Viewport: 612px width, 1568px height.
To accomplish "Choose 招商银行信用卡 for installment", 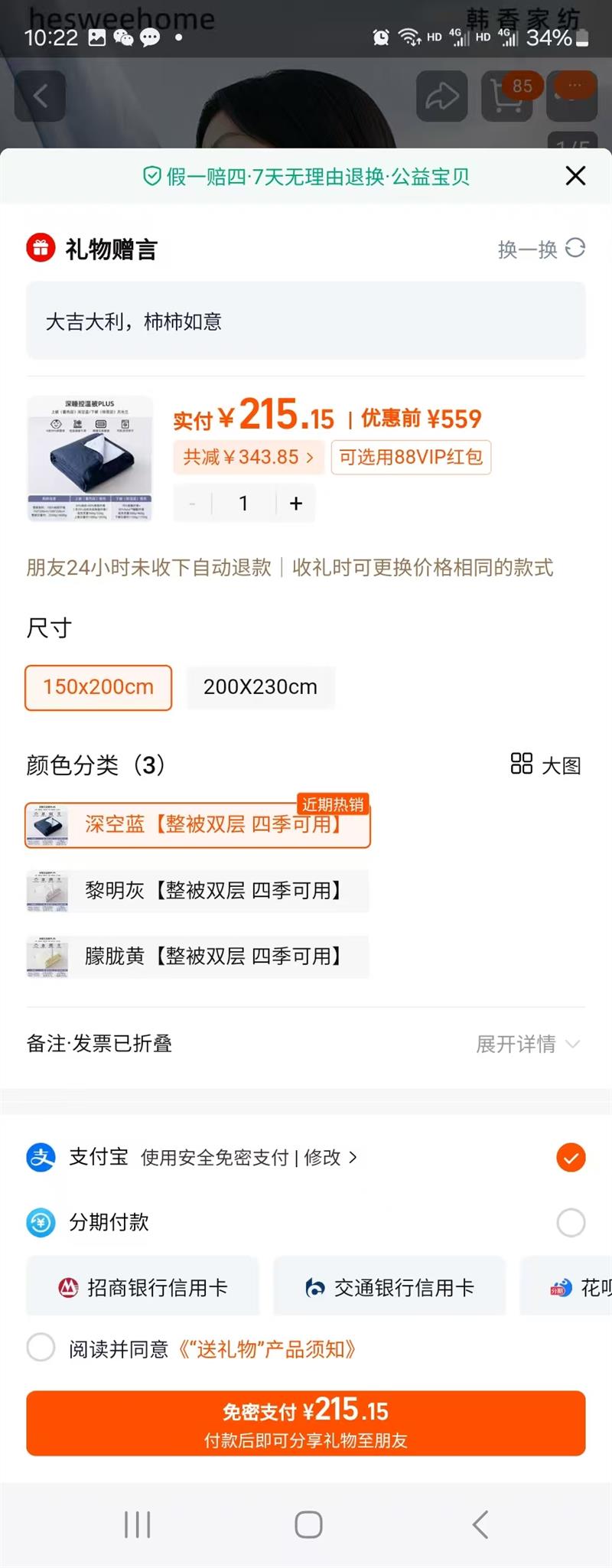I will point(143,1288).
